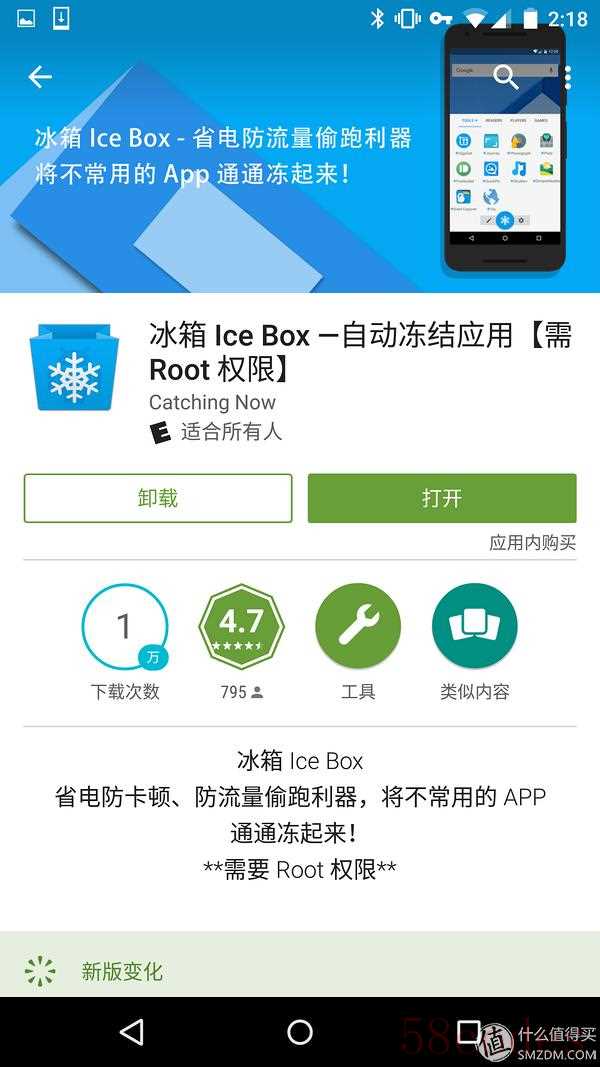The height and width of the screenshot is (1067, 600).
Task: Tap the system back button
Action: (131, 1032)
